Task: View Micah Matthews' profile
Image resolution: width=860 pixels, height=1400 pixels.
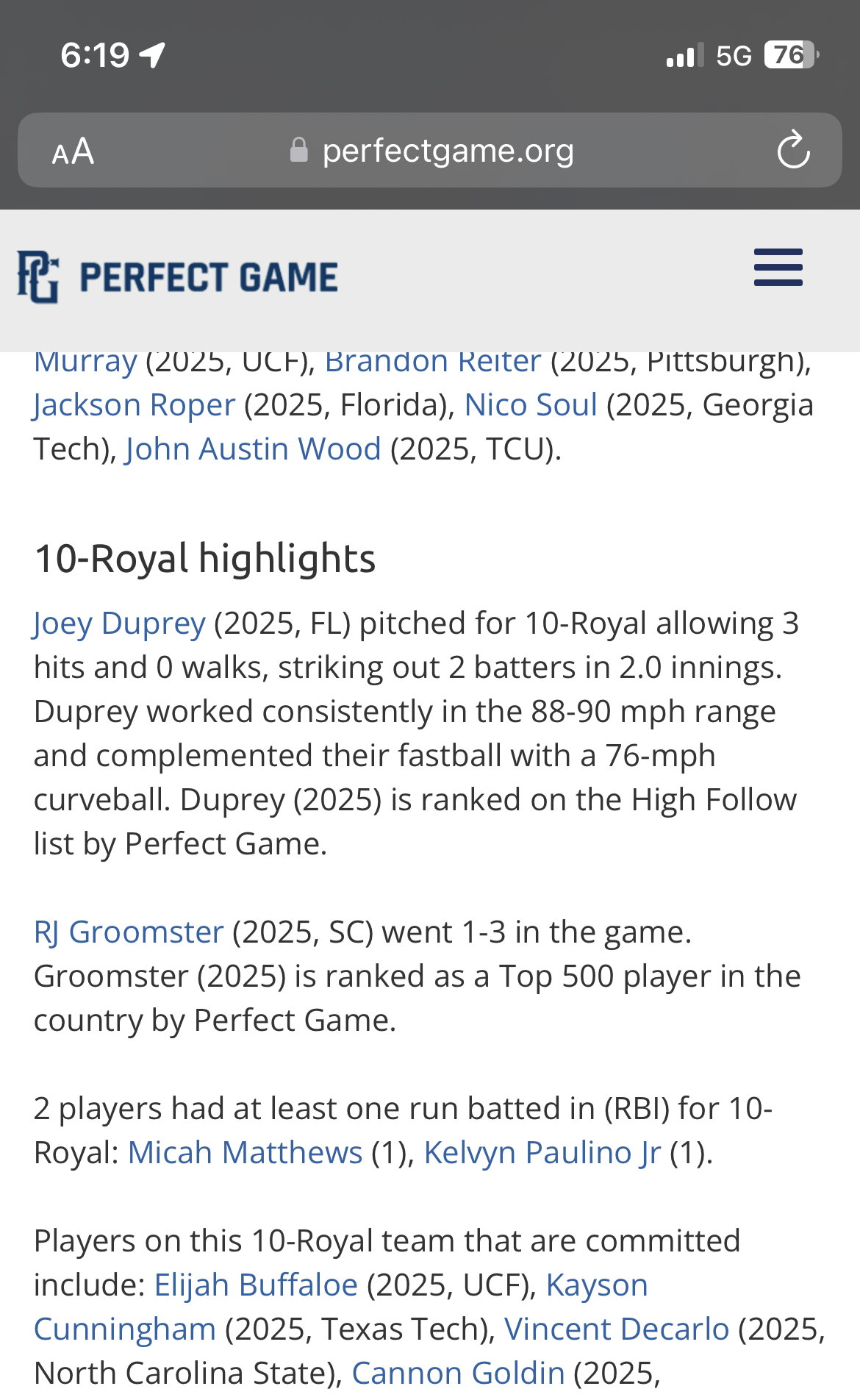Action: click(245, 1152)
